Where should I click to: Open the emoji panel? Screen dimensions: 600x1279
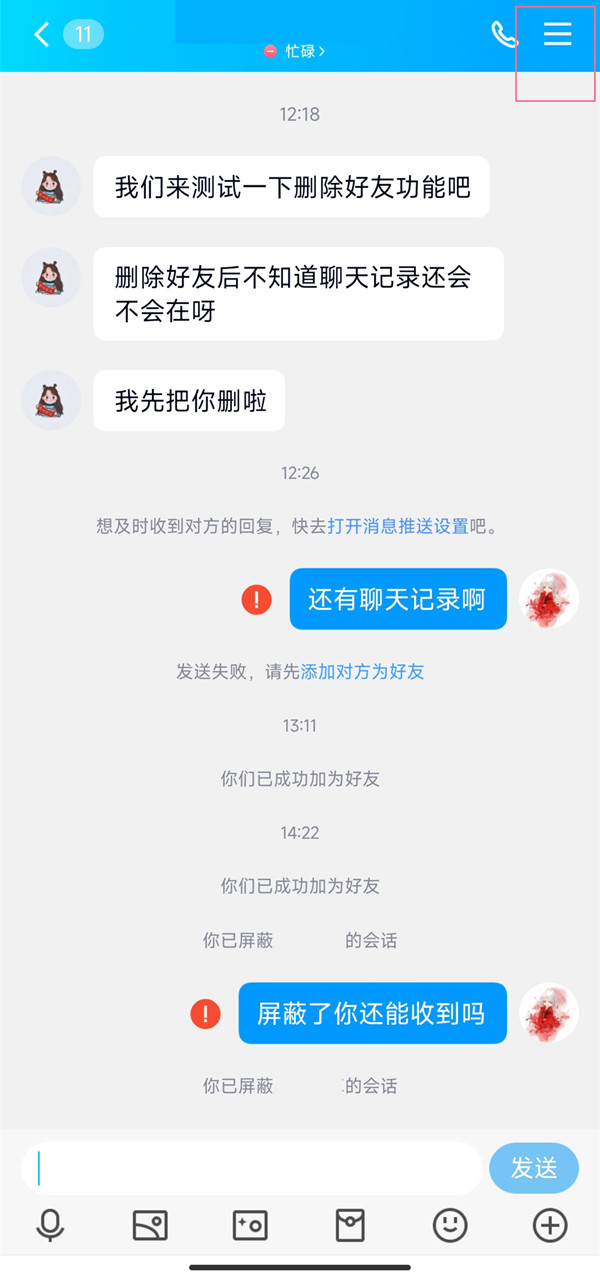click(x=450, y=1225)
